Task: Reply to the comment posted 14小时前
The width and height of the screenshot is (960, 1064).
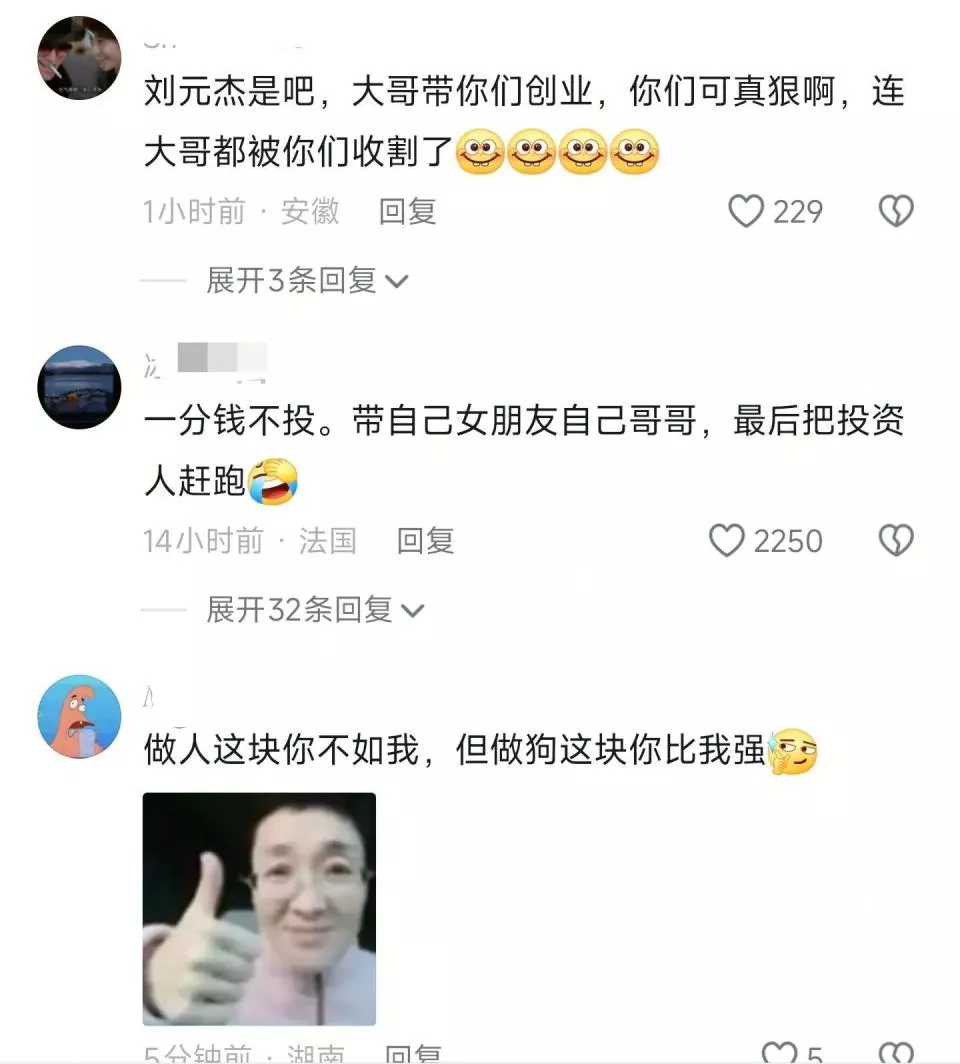Action: [425, 541]
